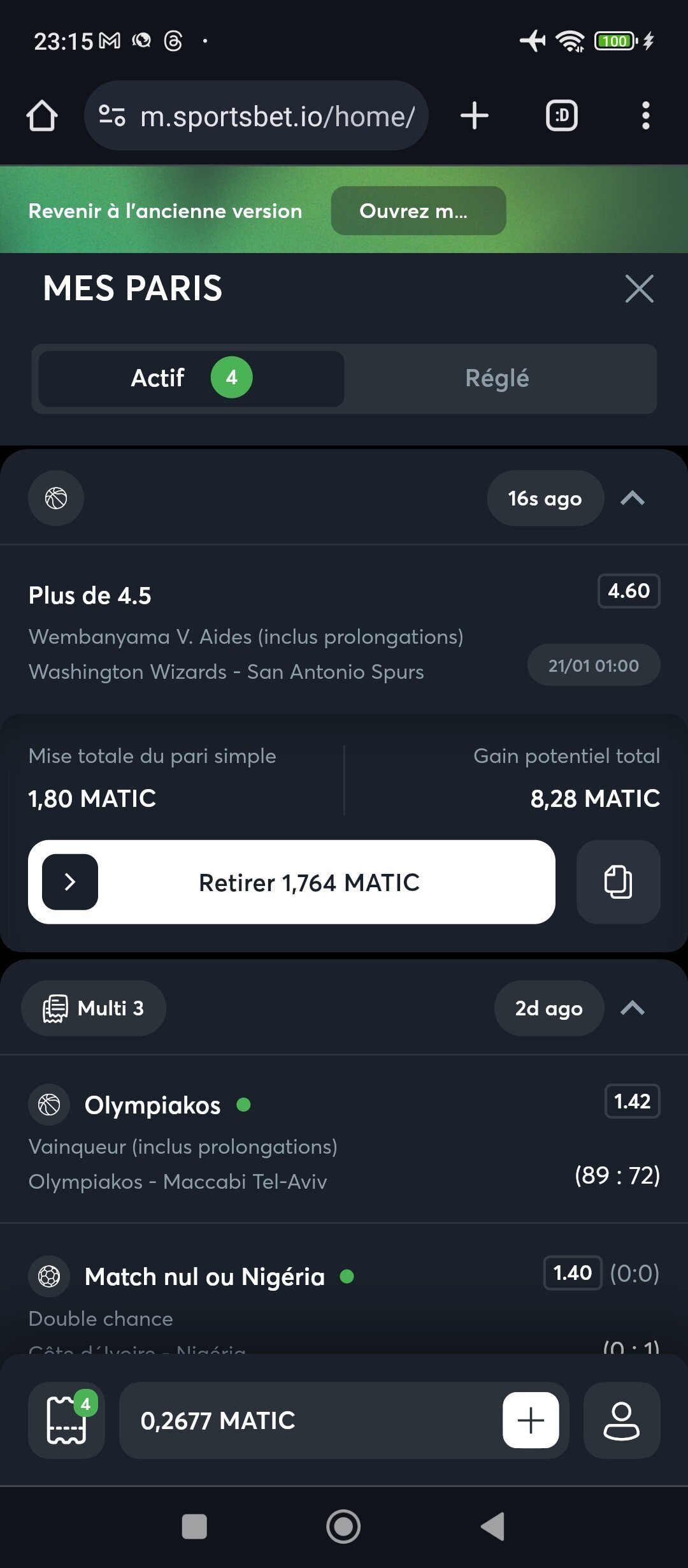The image size is (688, 1568).
Task: Open the browser overflow menu
Action: coord(645,116)
